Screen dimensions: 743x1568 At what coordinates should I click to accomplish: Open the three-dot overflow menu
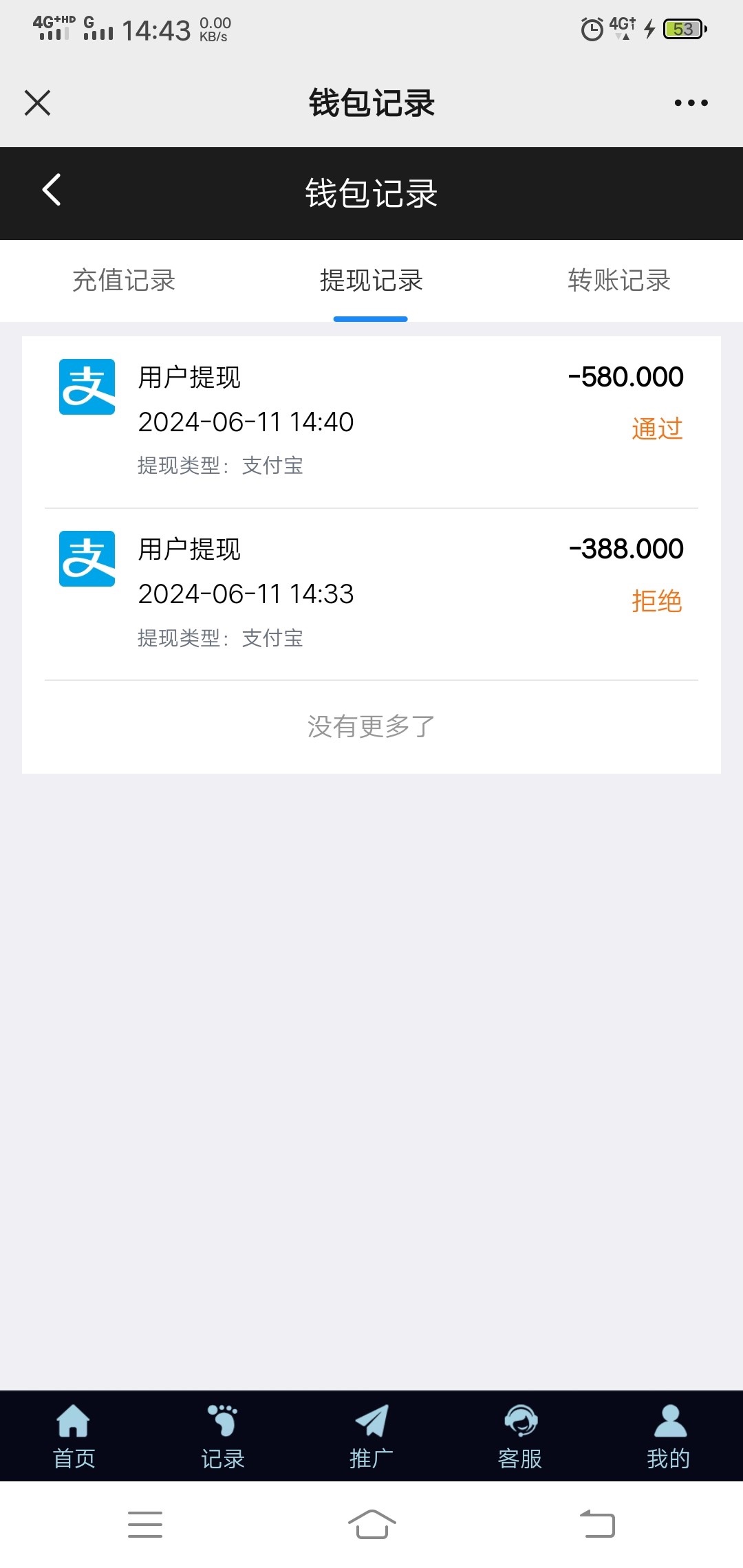click(691, 103)
